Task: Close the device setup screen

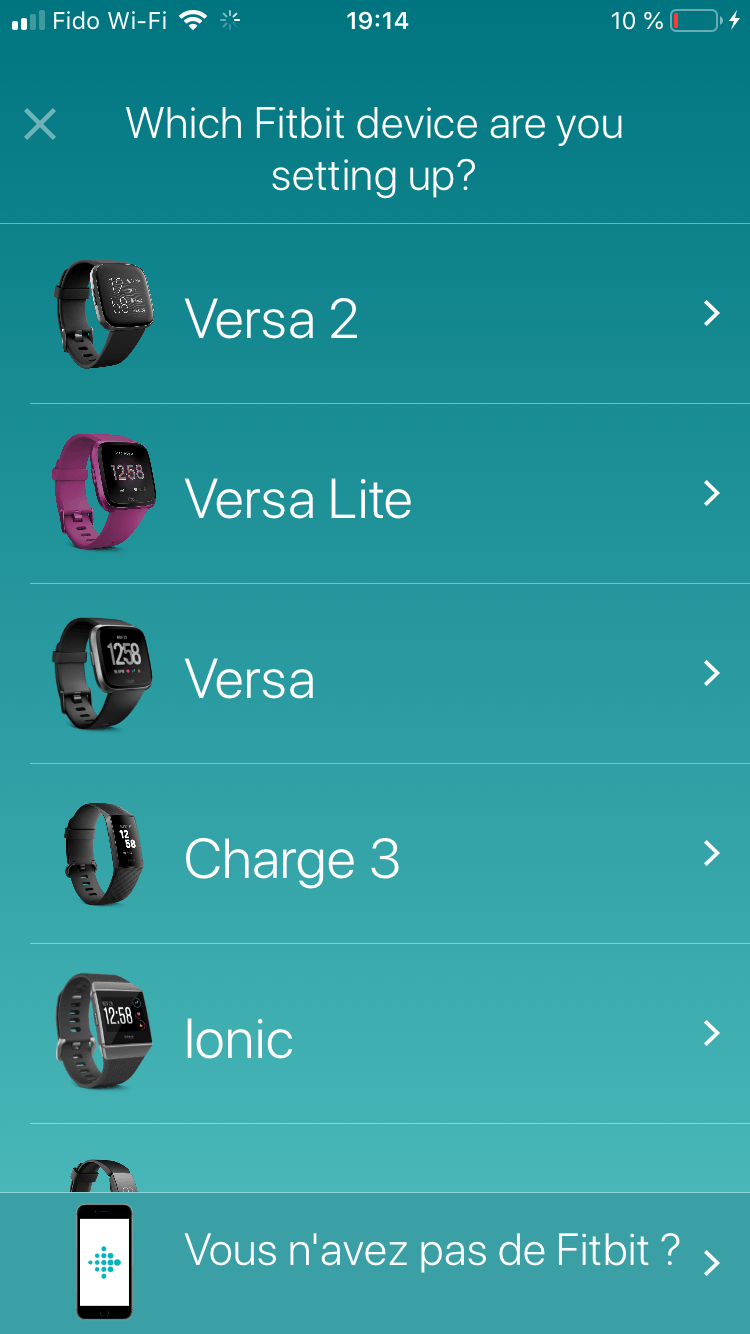Action: pyautogui.click(x=40, y=125)
